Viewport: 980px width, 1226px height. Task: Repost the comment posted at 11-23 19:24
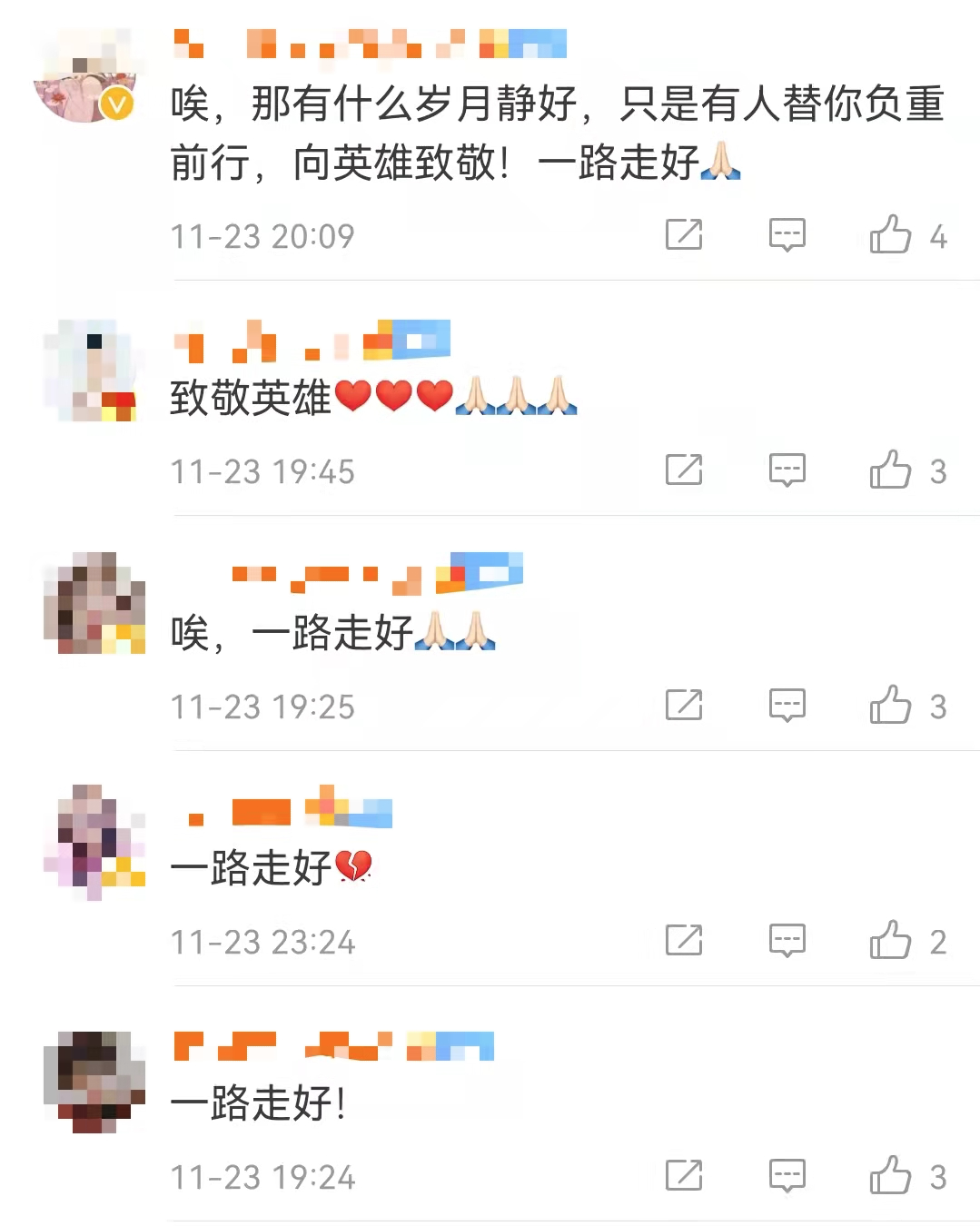coord(684,1176)
